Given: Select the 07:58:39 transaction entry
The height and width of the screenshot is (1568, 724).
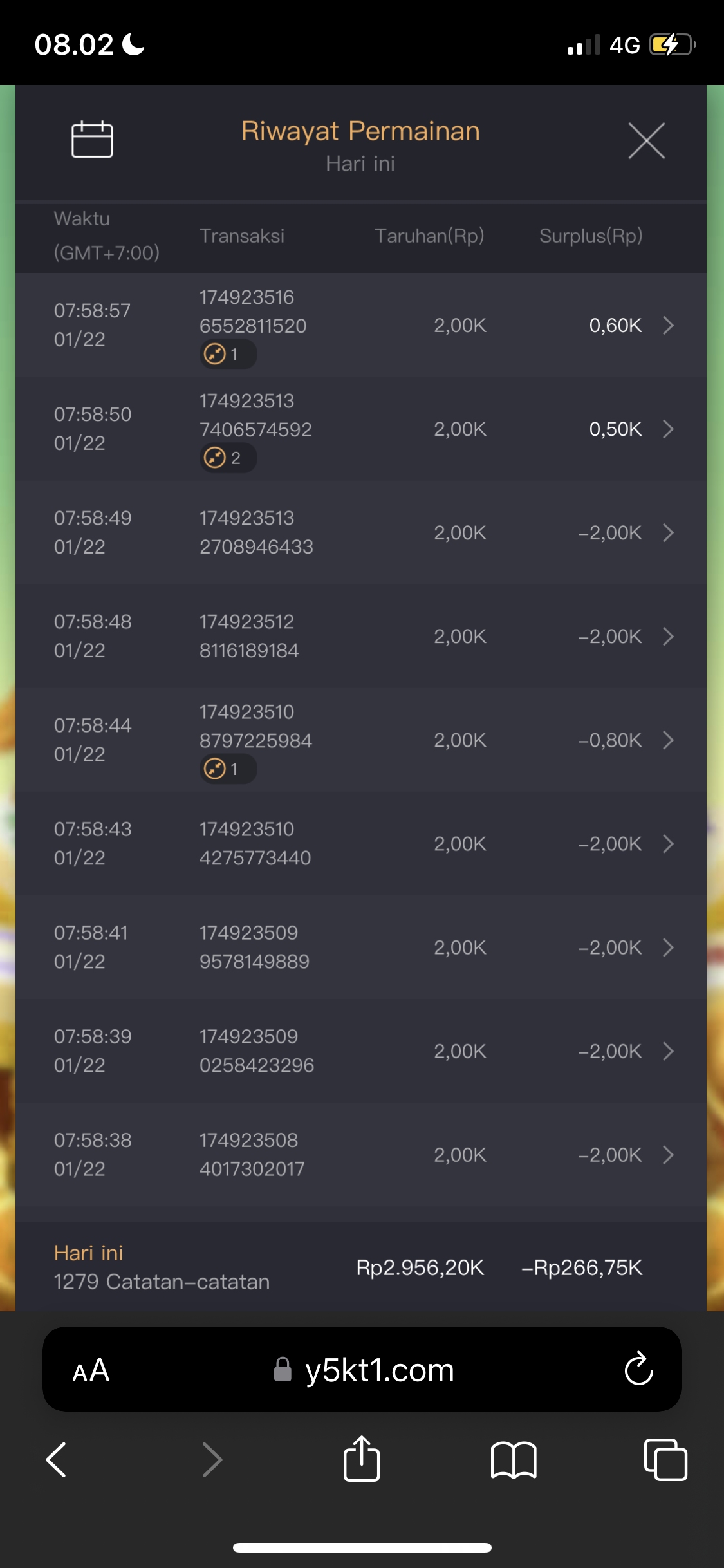Looking at the screenshot, I should 668,1051.
